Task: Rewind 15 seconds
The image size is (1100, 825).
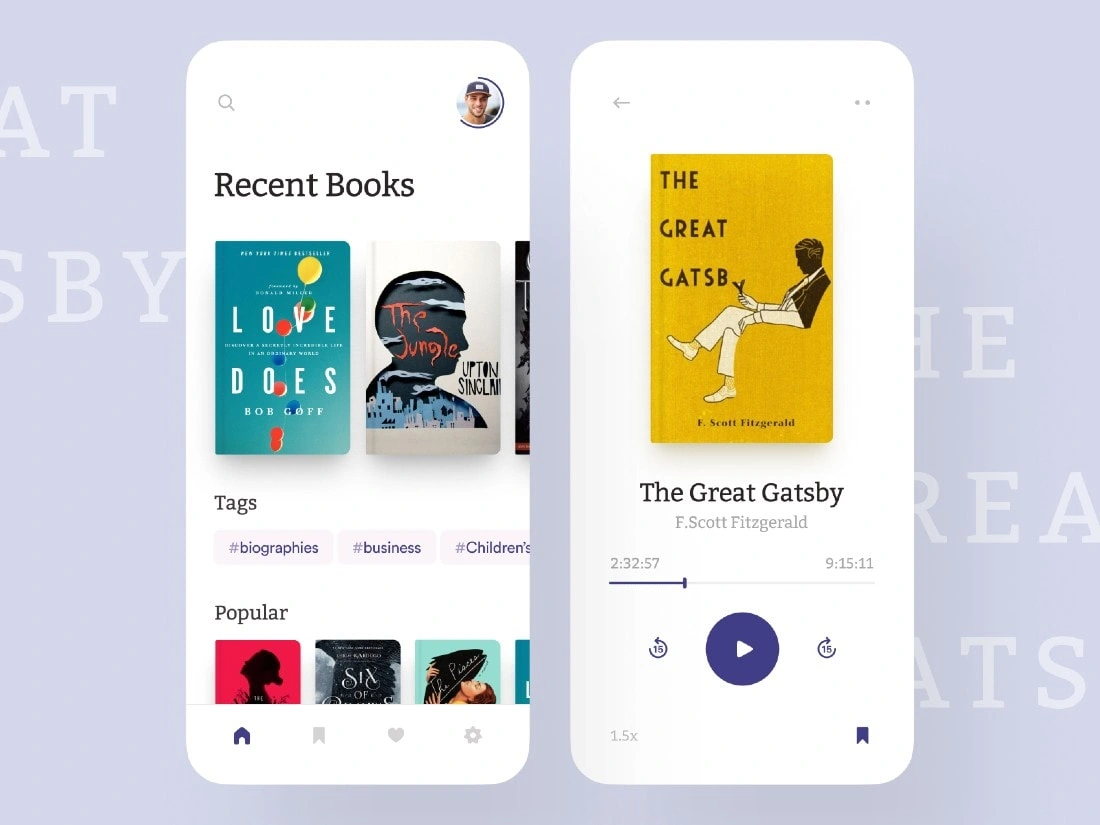Action: (x=658, y=649)
